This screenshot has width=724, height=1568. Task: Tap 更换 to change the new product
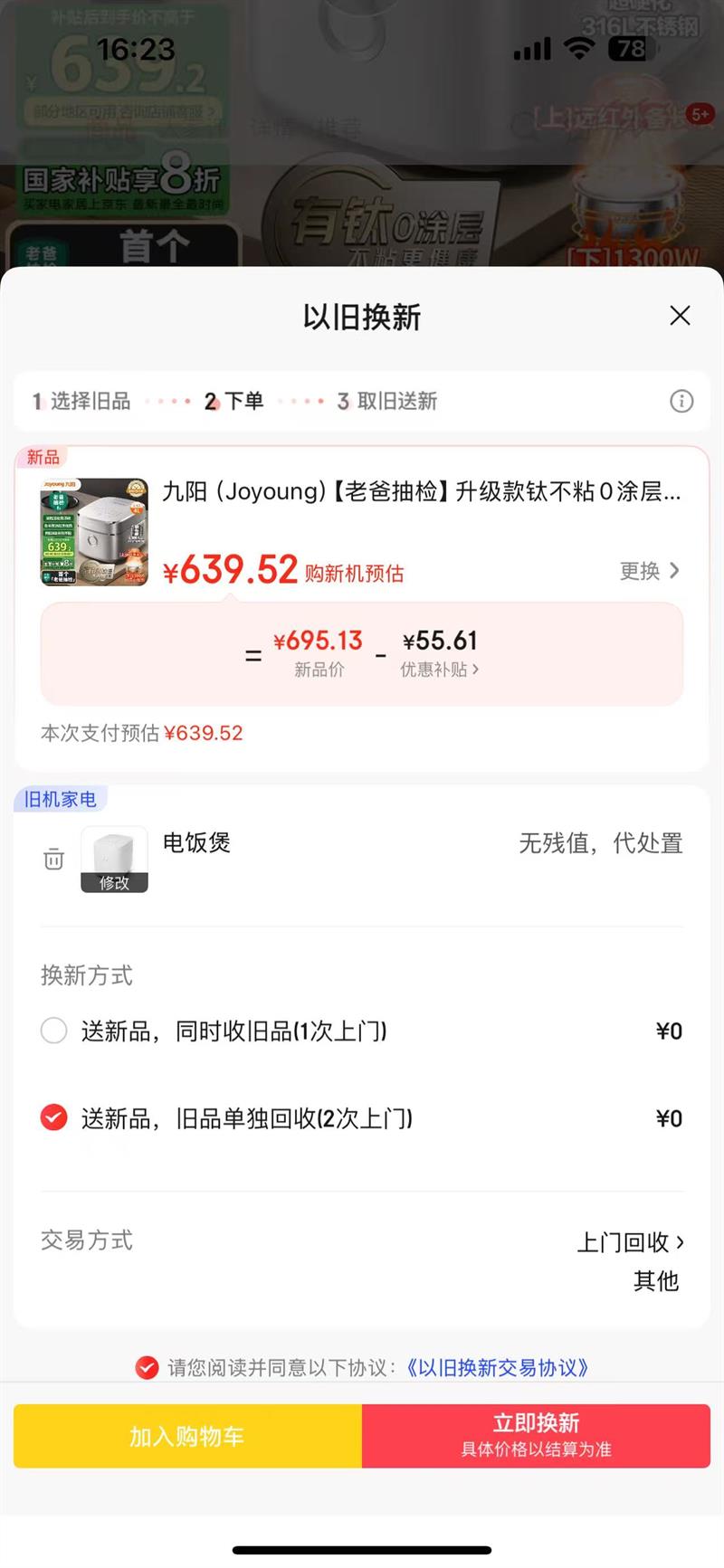(649, 571)
